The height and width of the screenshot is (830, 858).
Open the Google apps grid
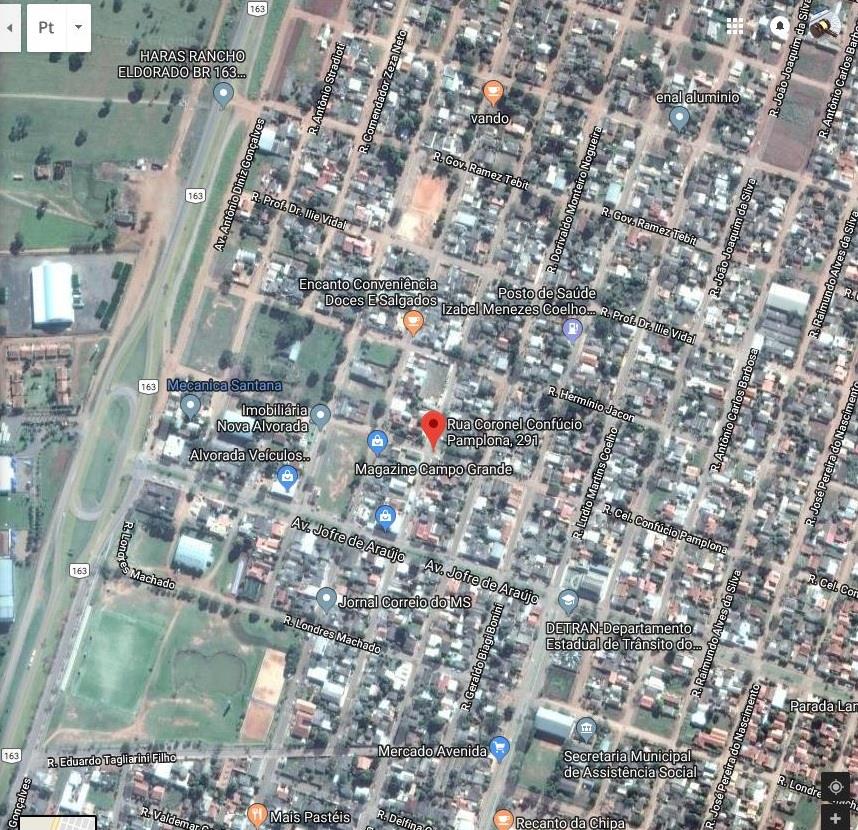click(735, 27)
